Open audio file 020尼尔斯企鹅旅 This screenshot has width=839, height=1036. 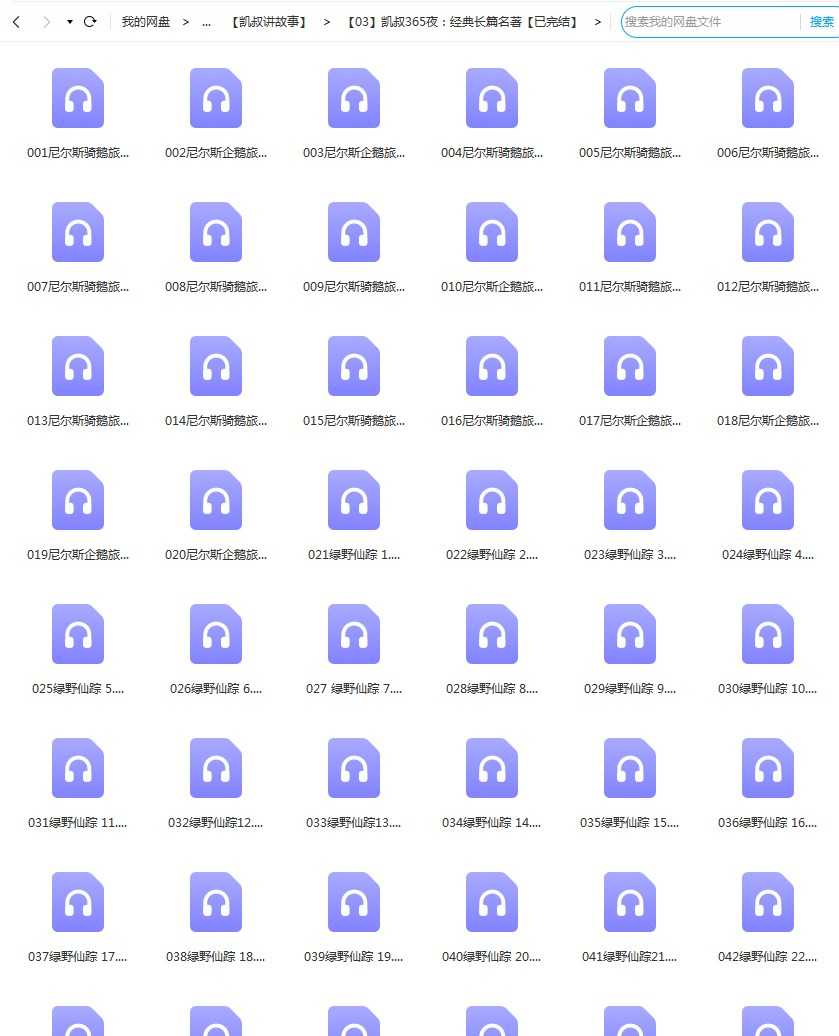pos(216,500)
